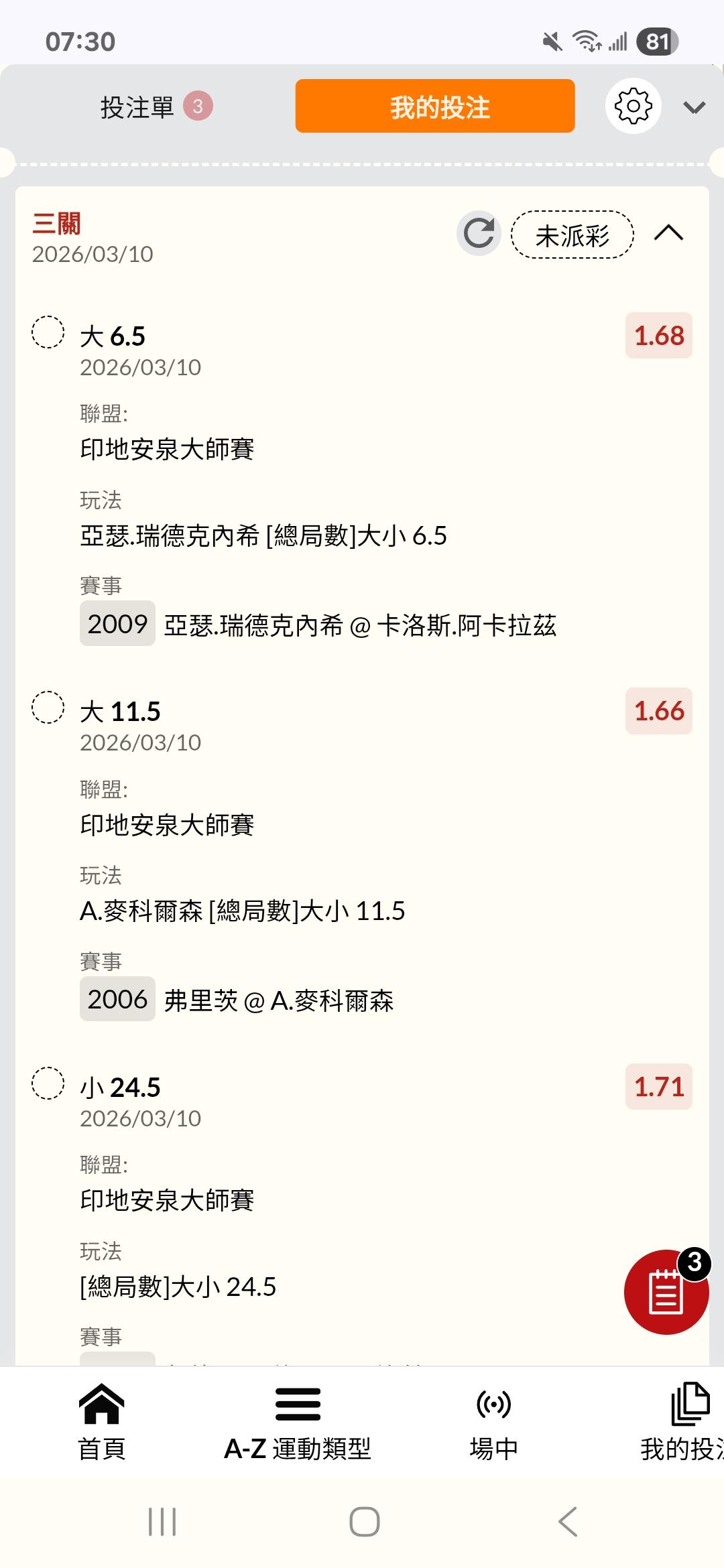Go back with the system back button

pyautogui.click(x=567, y=1522)
